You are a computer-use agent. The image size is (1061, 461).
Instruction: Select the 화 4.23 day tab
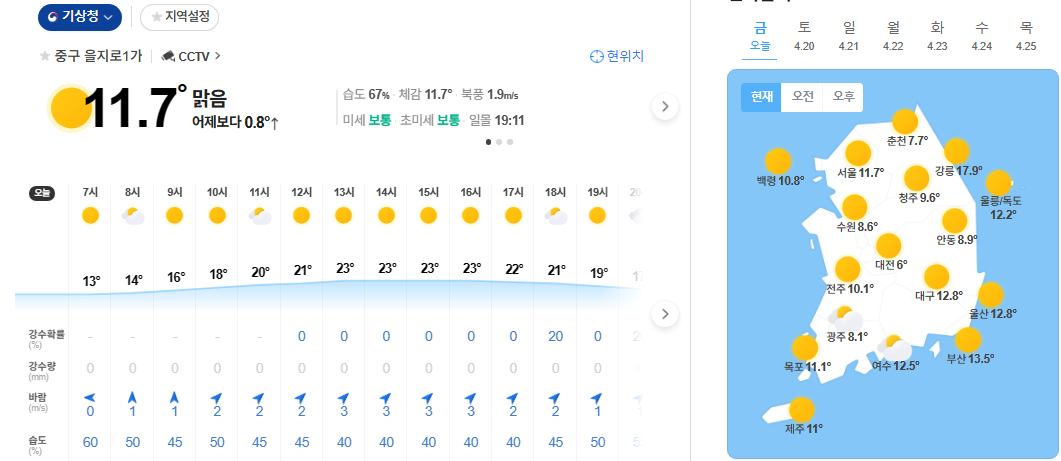coord(937,35)
